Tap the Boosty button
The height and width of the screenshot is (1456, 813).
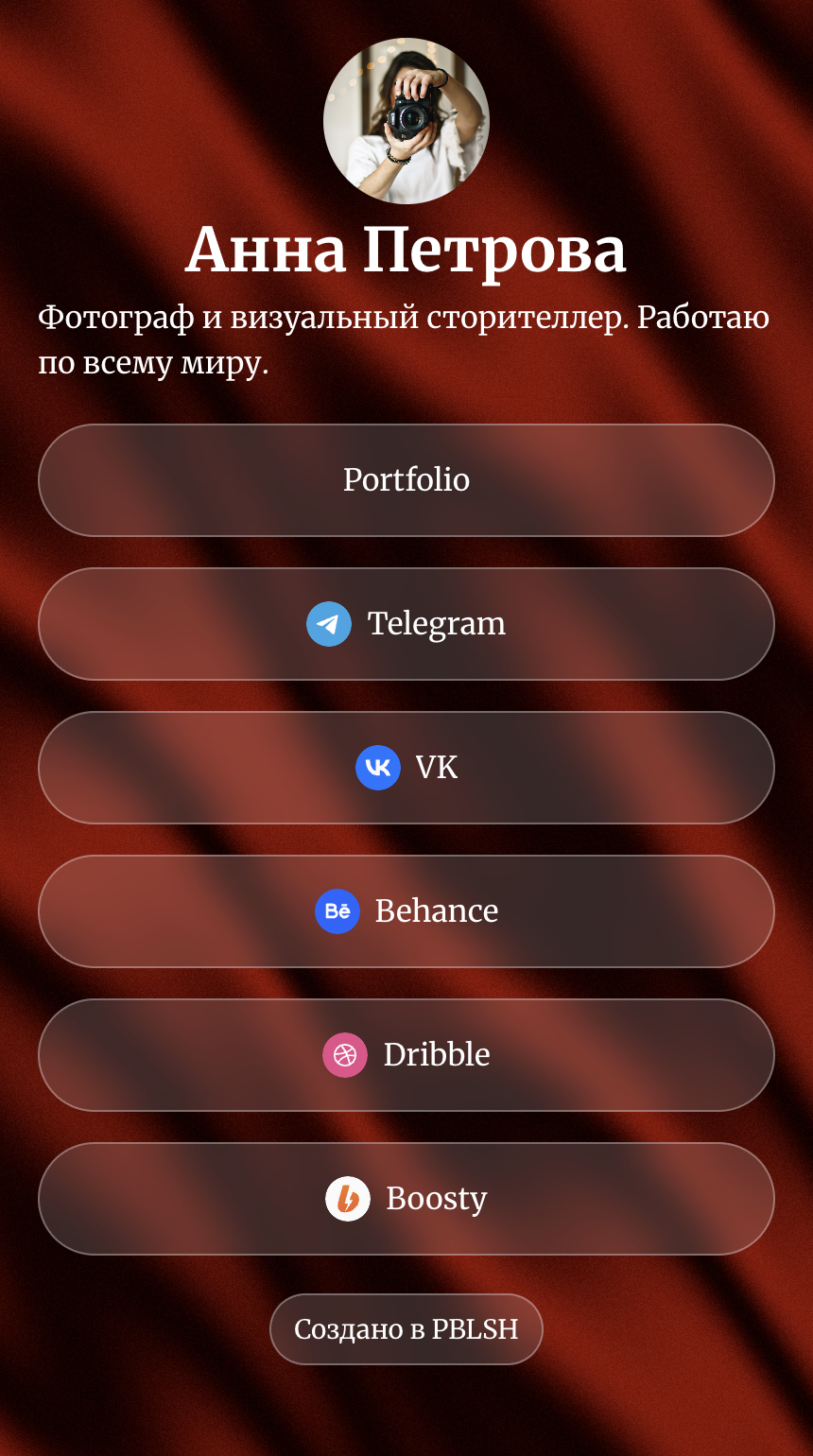click(406, 1199)
